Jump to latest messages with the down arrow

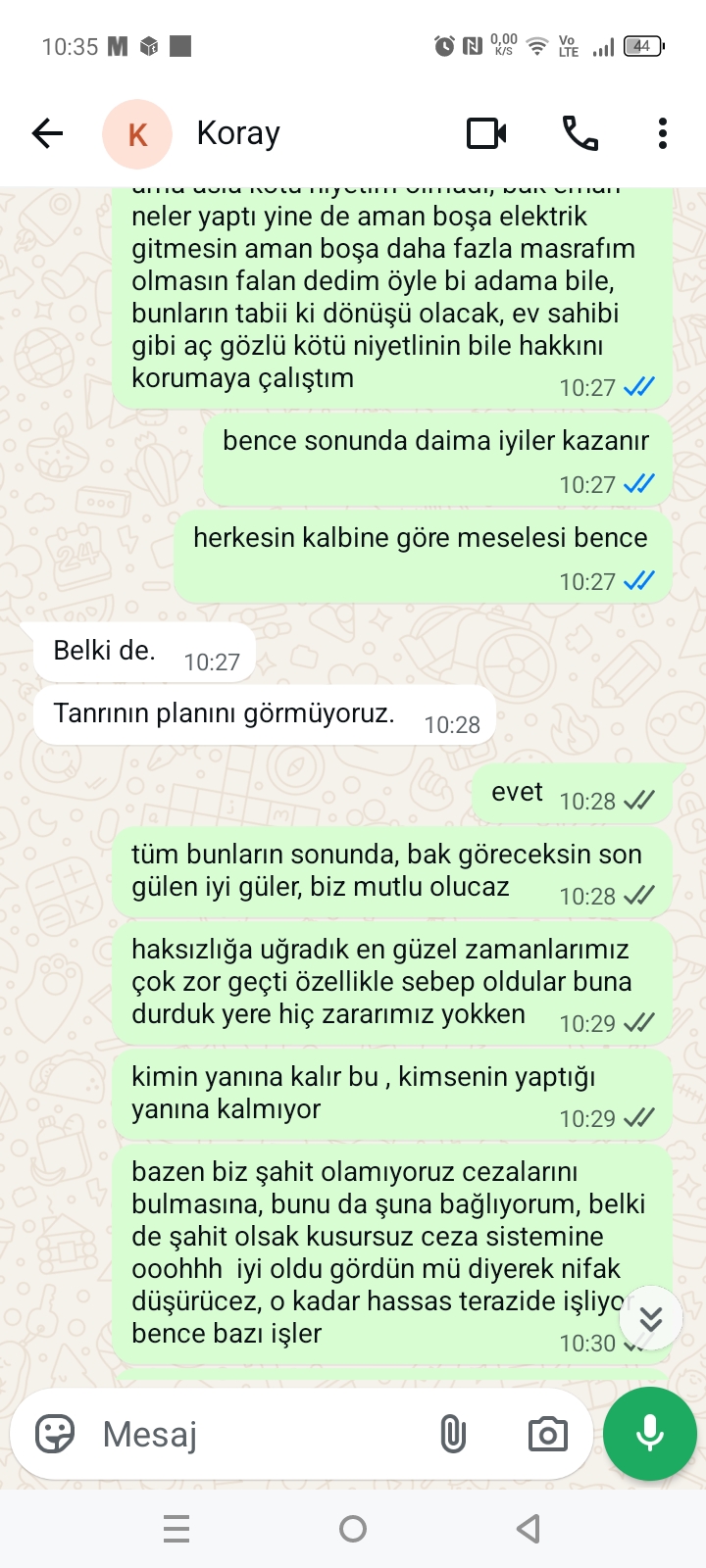tap(651, 1318)
